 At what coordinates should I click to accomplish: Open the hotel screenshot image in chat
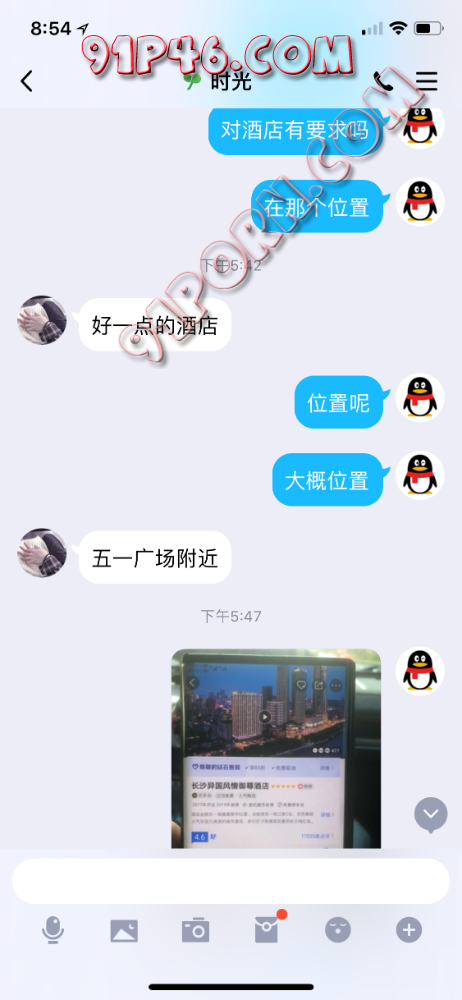276,748
